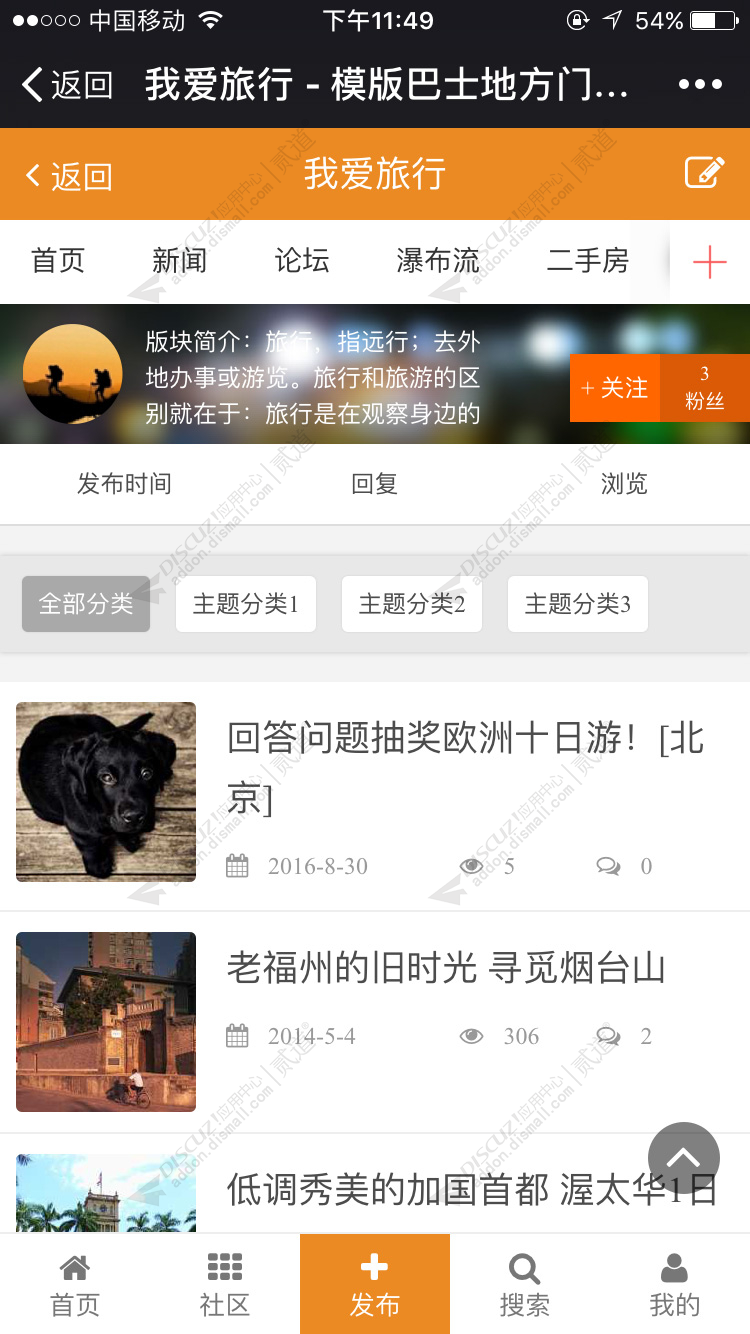This screenshot has height=1334, width=750.
Task: Go back using the orange bar 返回
Action: [68, 176]
